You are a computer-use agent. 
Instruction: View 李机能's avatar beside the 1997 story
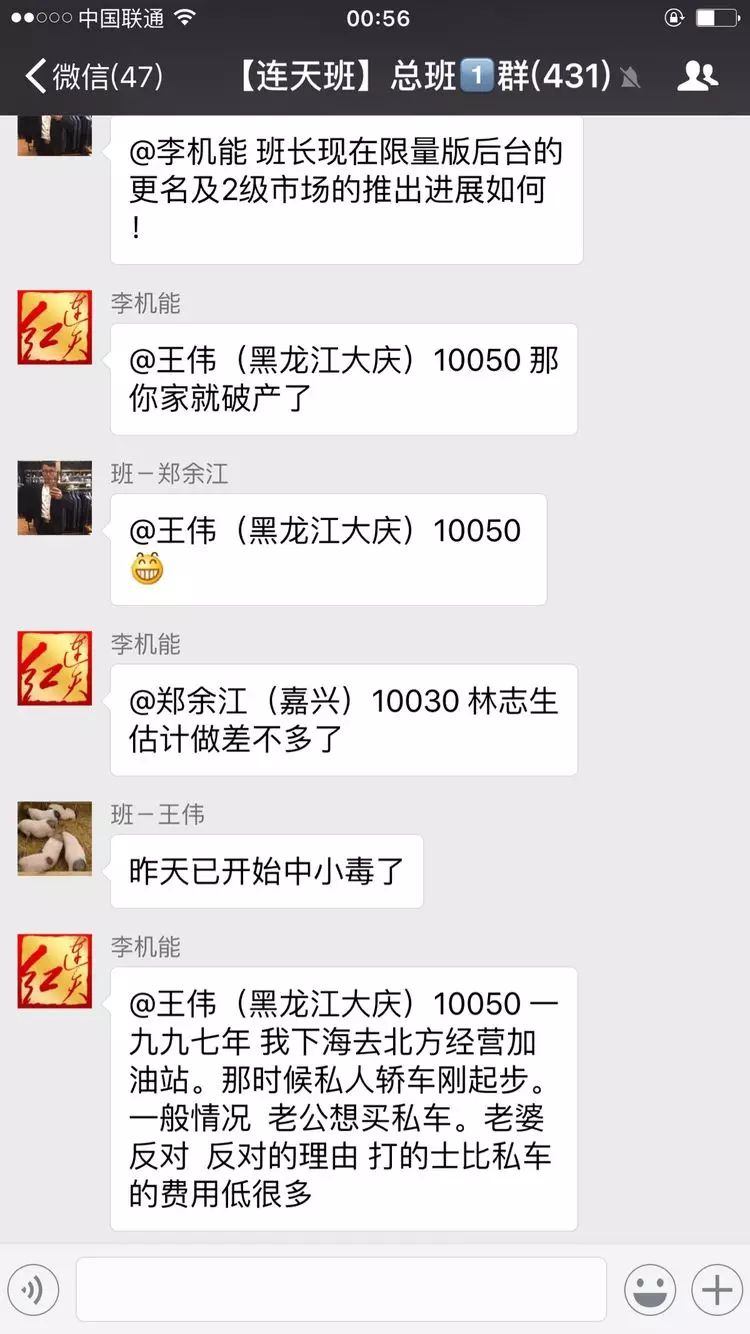click(x=55, y=971)
